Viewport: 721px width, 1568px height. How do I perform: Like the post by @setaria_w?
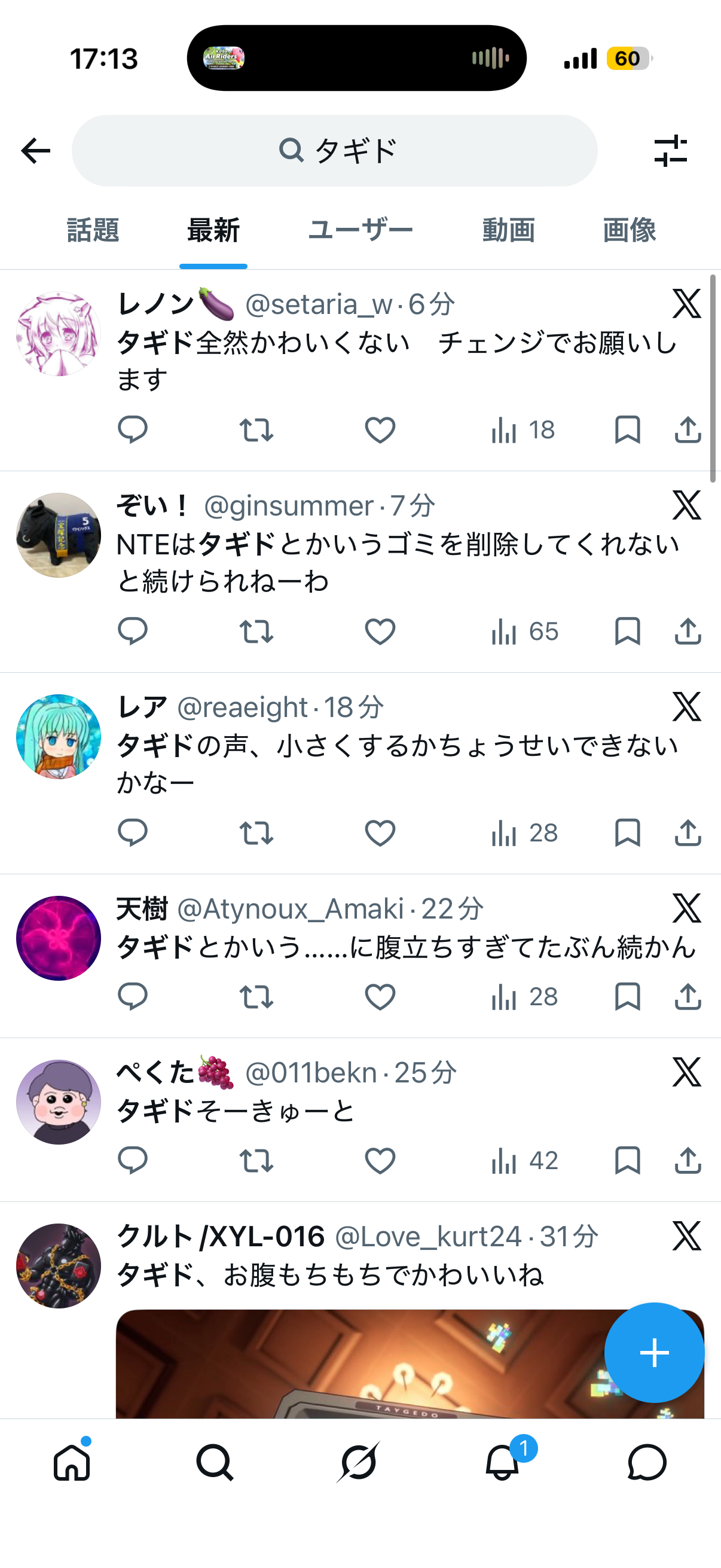pyautogui.click(x=380, y=430)
